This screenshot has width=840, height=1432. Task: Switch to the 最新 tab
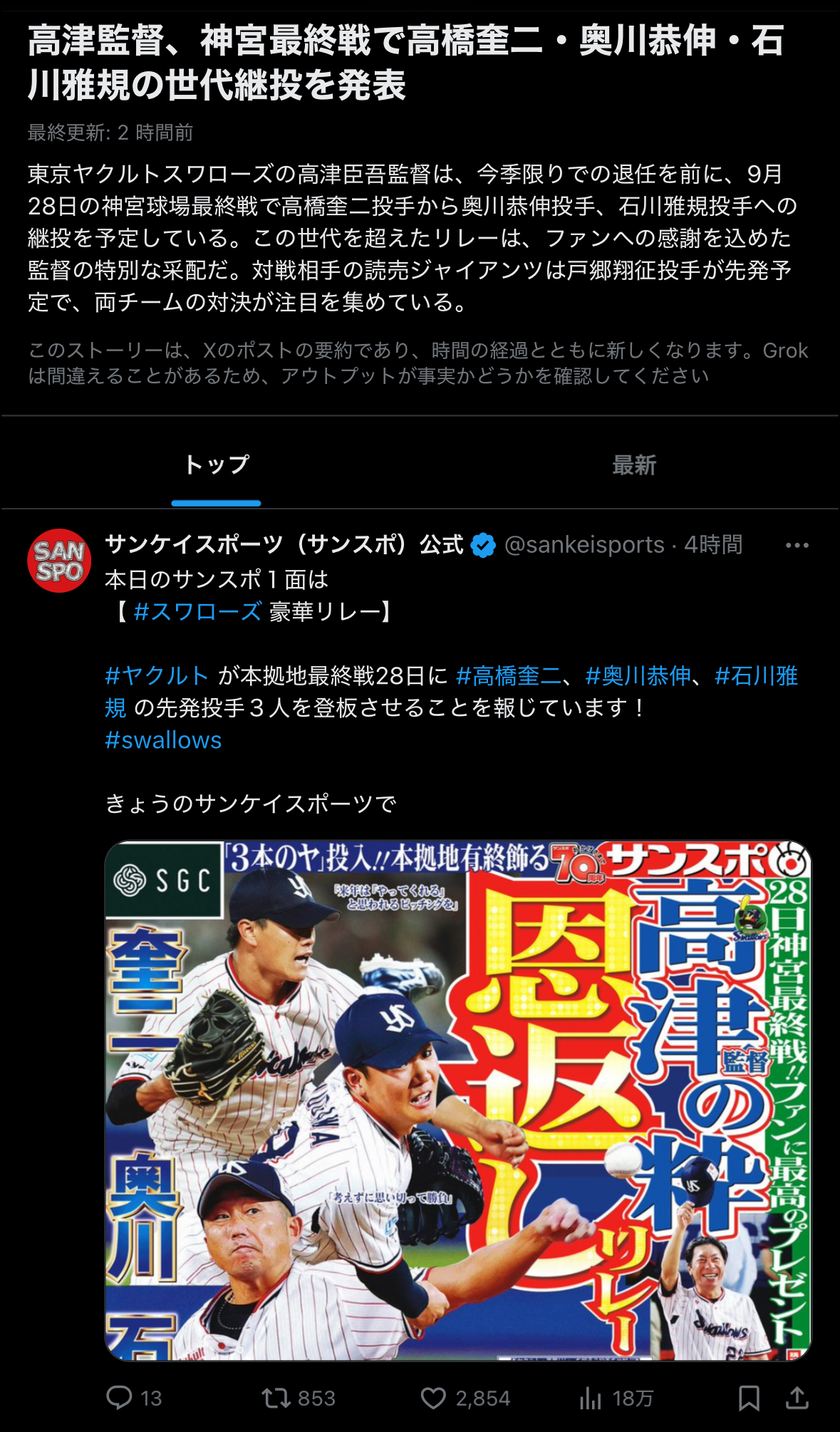(x=633, y=465)
